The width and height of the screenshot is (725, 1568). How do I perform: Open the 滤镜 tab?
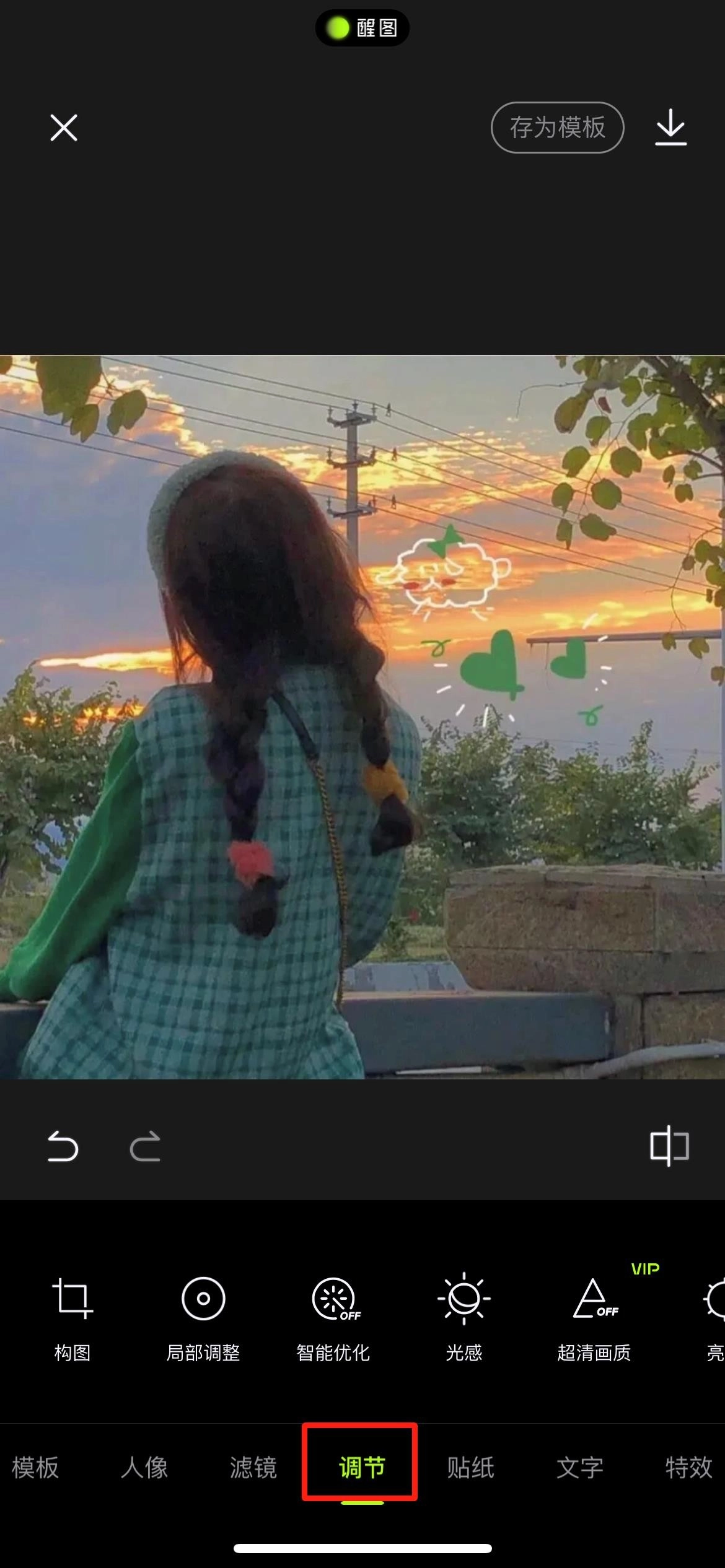click(253, 1468)
